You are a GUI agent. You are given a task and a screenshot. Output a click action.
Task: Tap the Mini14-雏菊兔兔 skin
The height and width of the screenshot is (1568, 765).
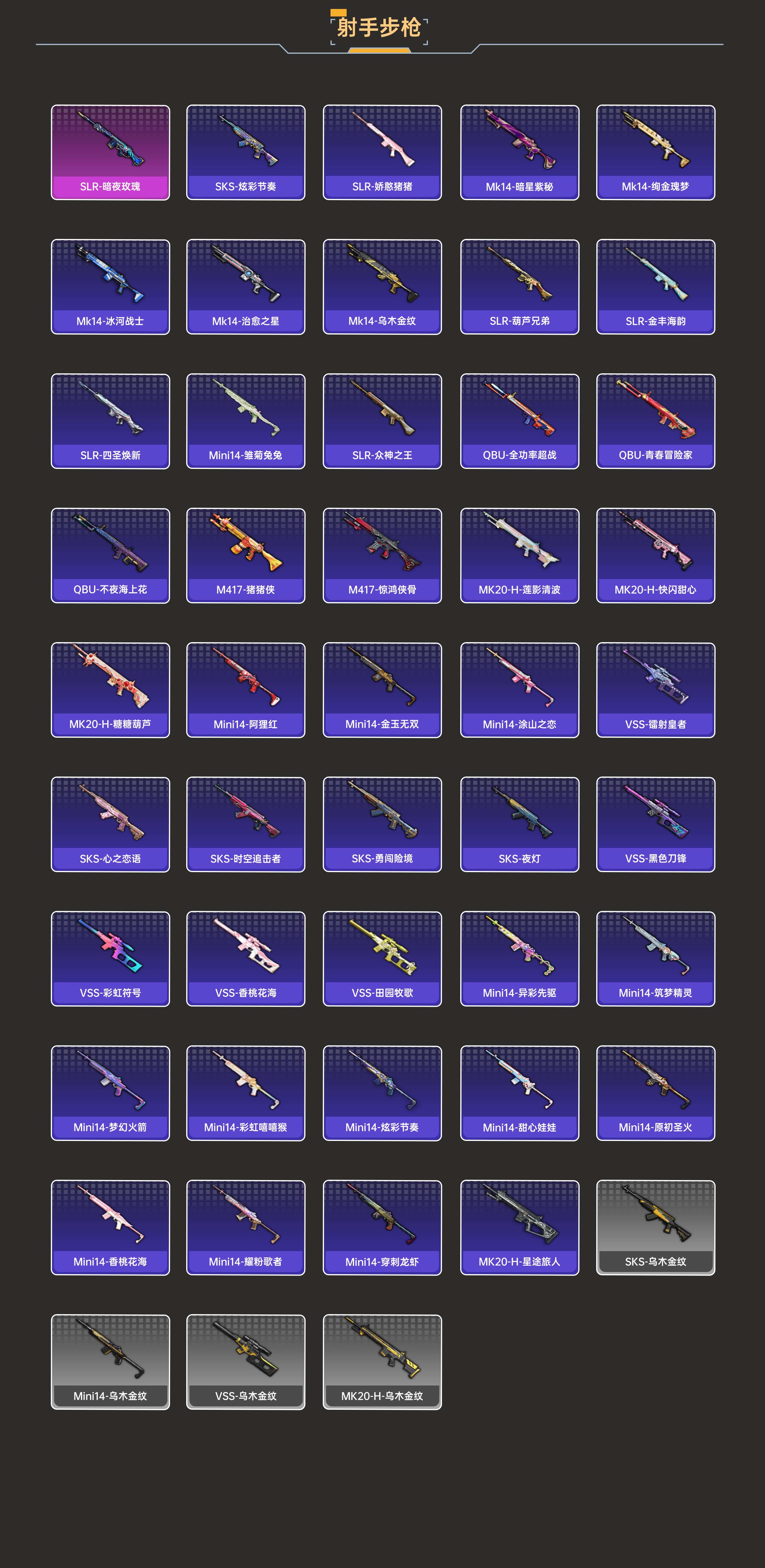click(245, 421)
